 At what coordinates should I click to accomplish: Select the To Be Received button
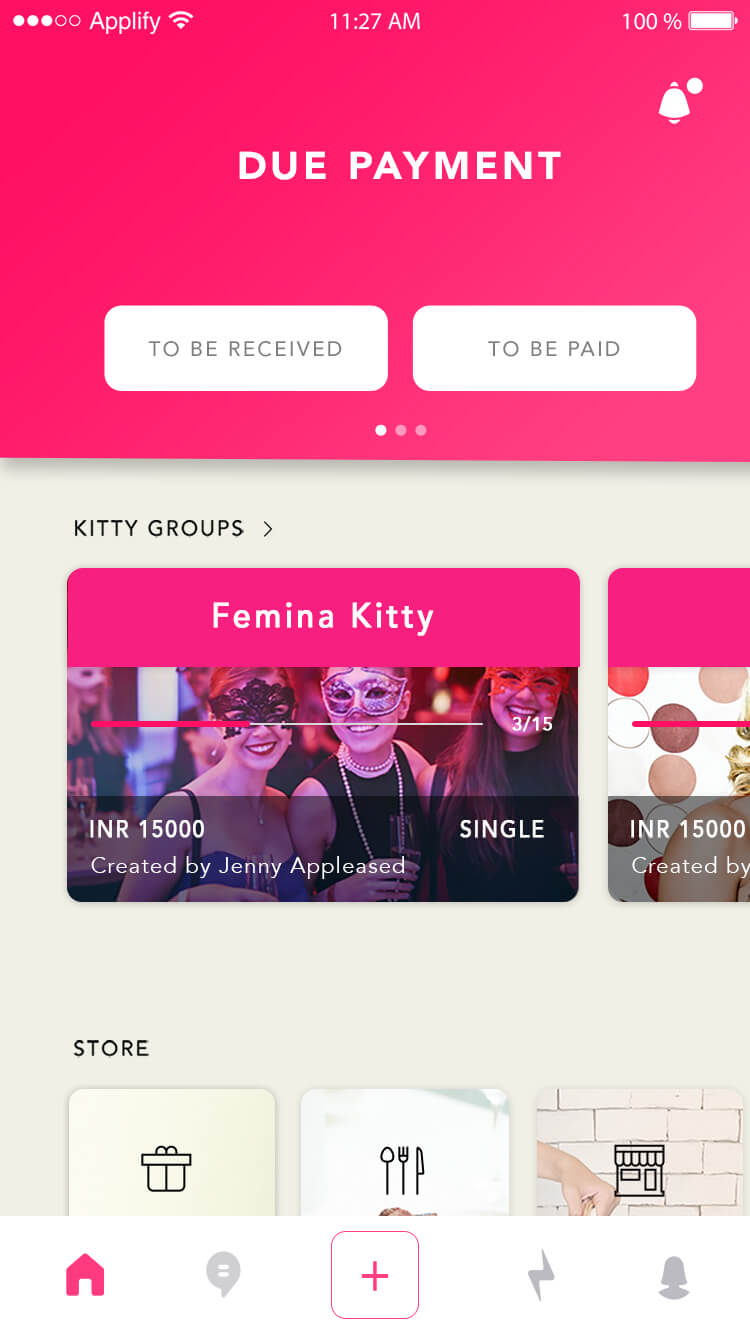[x=246, y=348]
